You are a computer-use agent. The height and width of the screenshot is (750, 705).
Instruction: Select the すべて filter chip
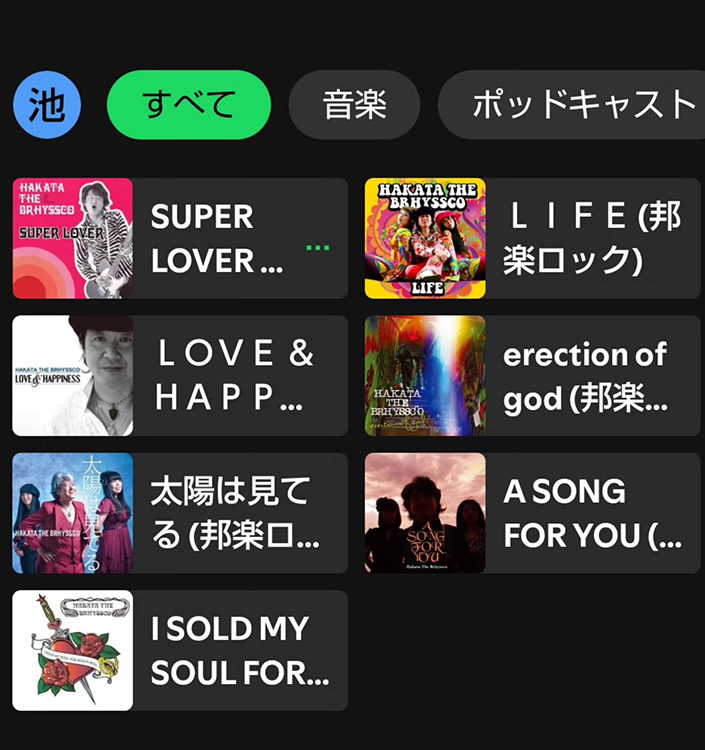(189, 104)
